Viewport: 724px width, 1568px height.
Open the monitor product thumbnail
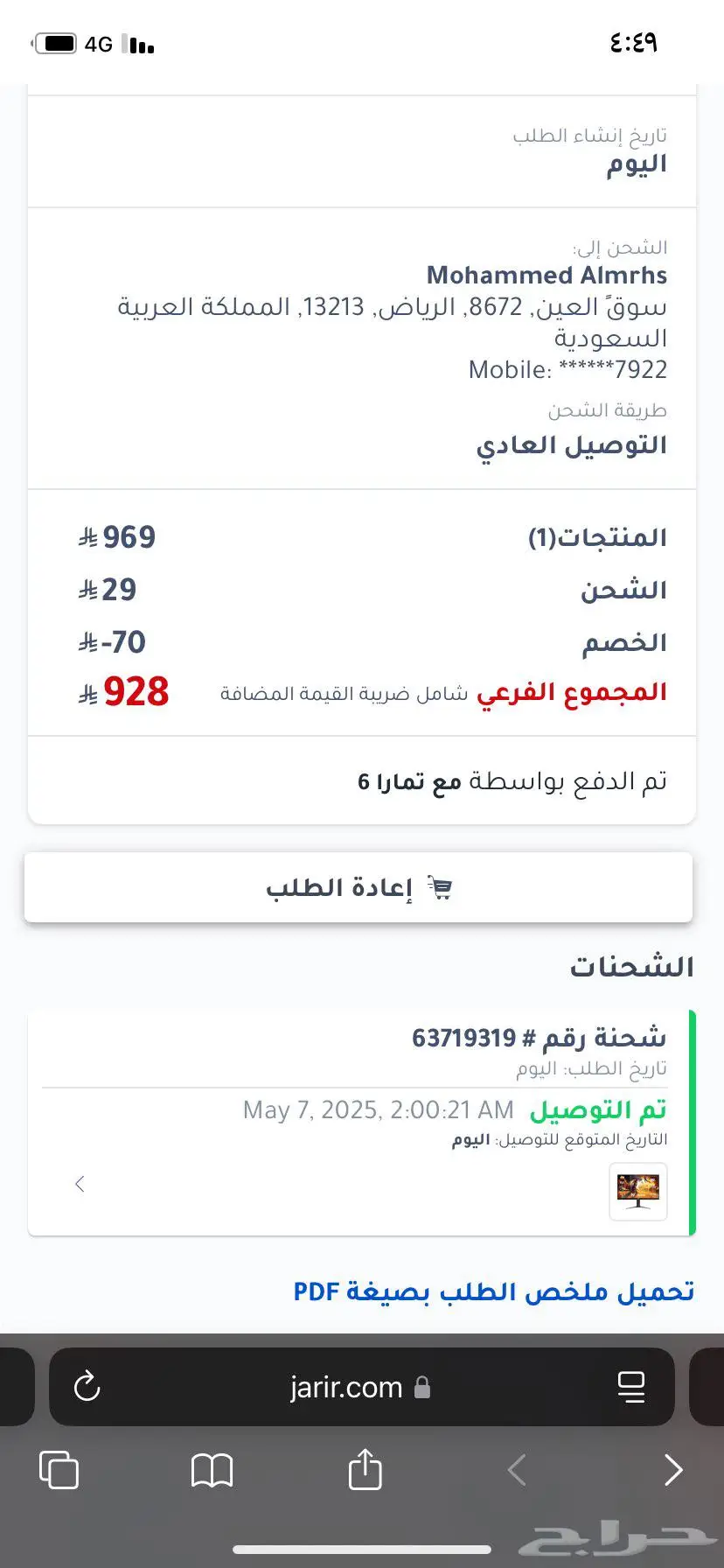click(x=637, y=1191)
